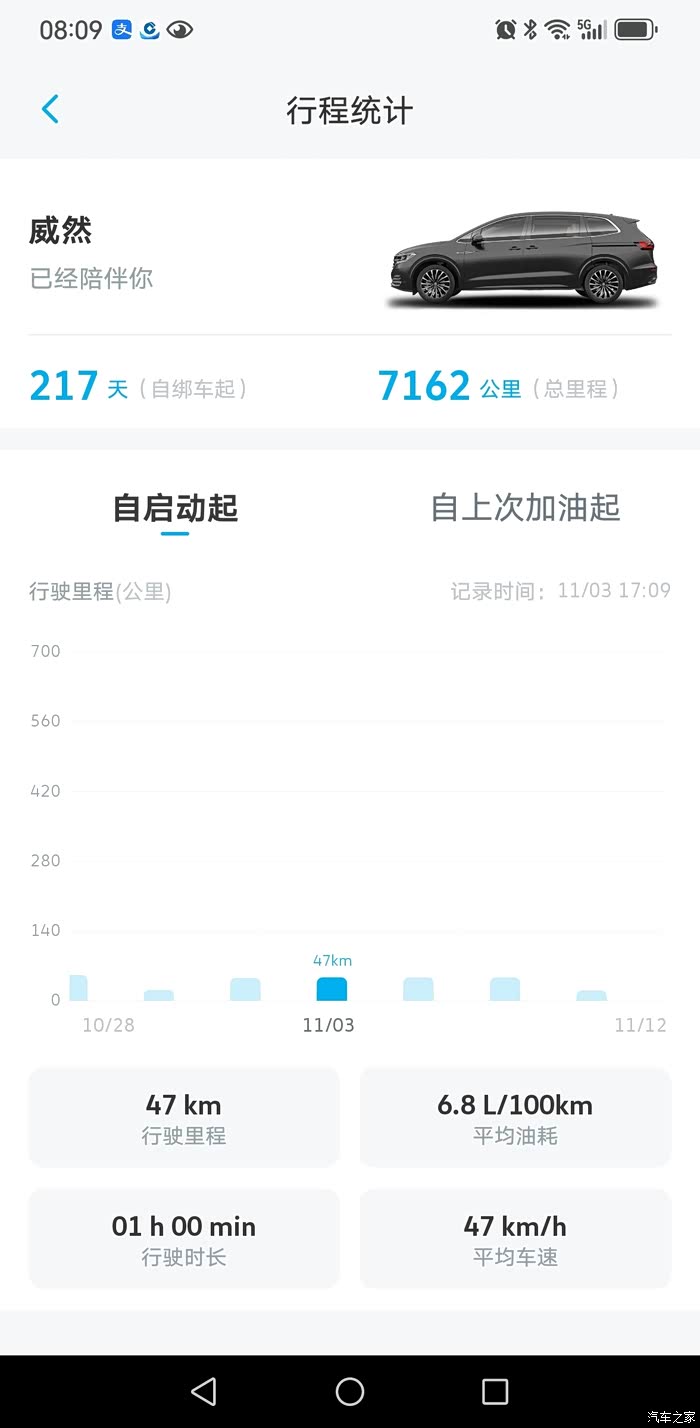The width and height of the screenshot is (700, 1428).
Task: Switch to the 自上次加油起 tab
Action: tap(525, 507)
